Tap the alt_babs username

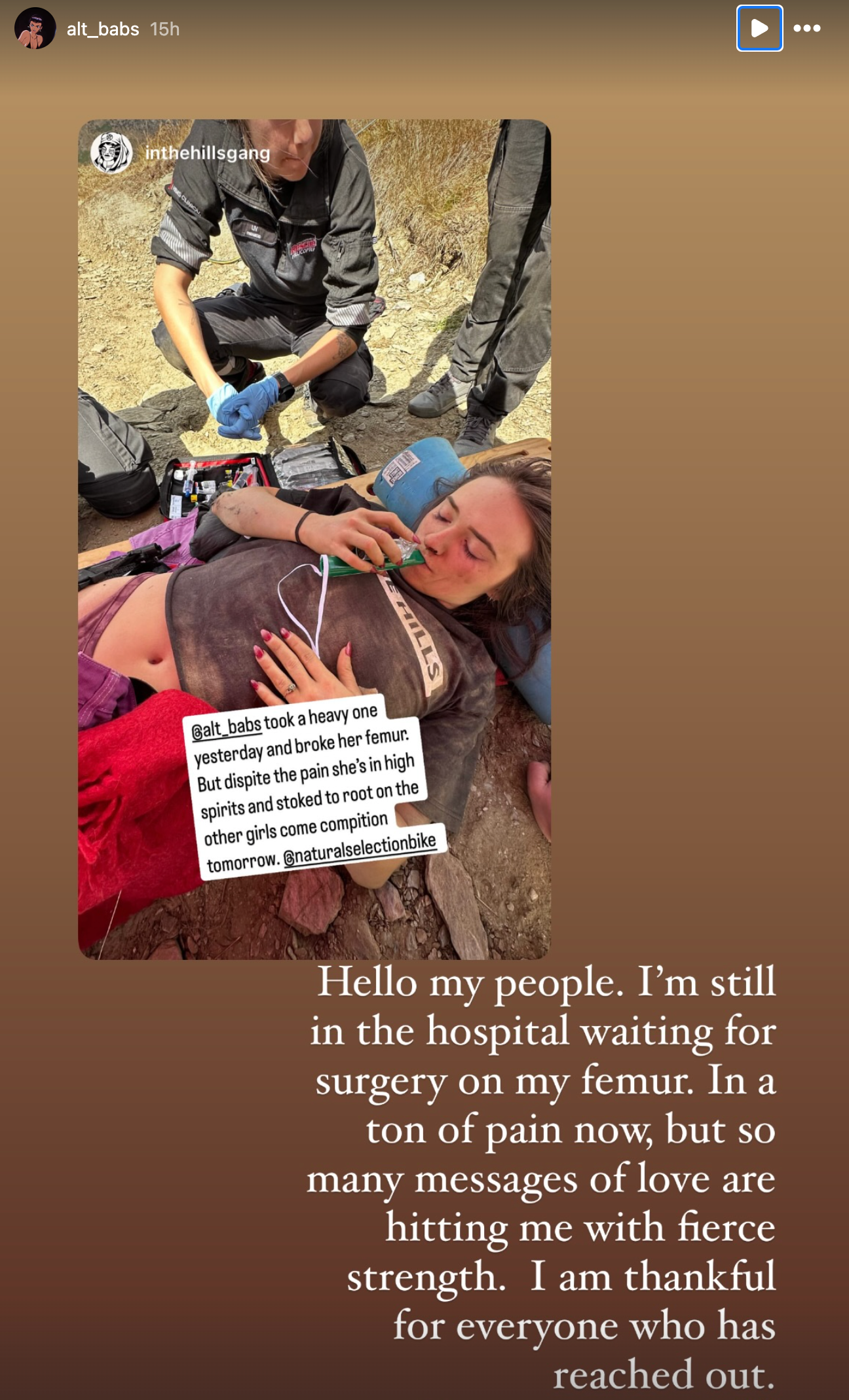coord(103,29)
